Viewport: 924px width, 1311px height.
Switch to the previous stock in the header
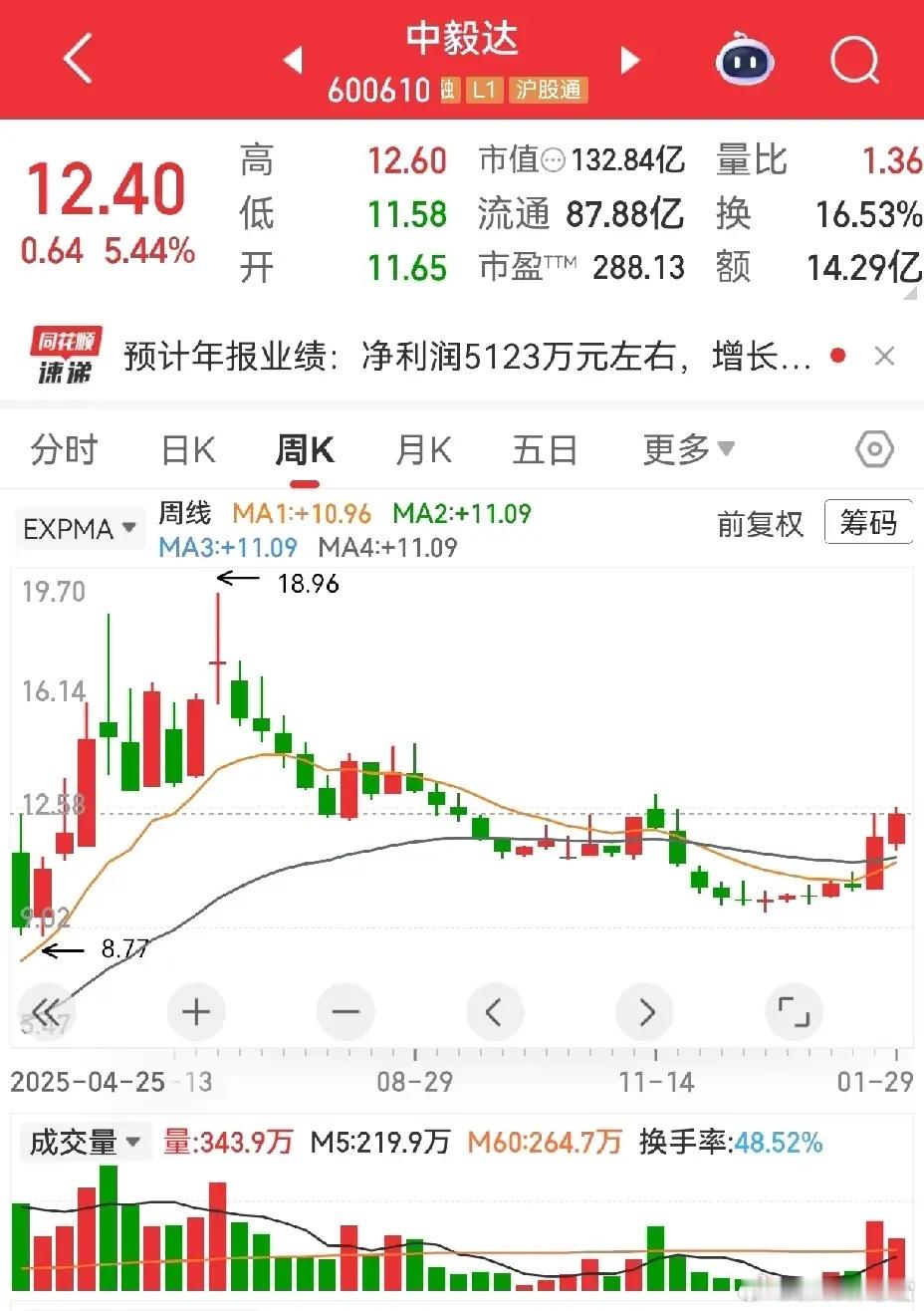(x=293, y=61)
